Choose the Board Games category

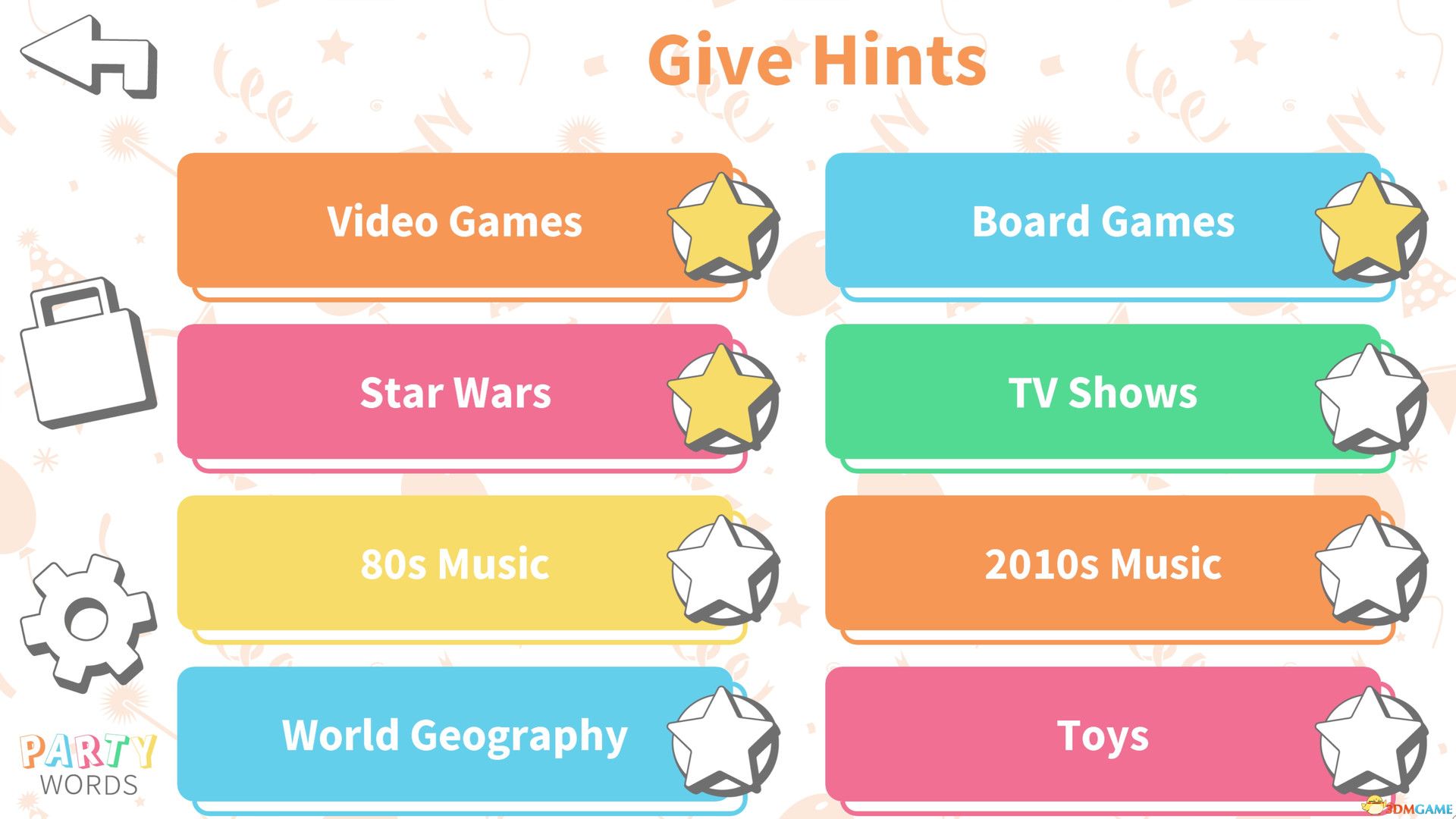point(1103,221)
